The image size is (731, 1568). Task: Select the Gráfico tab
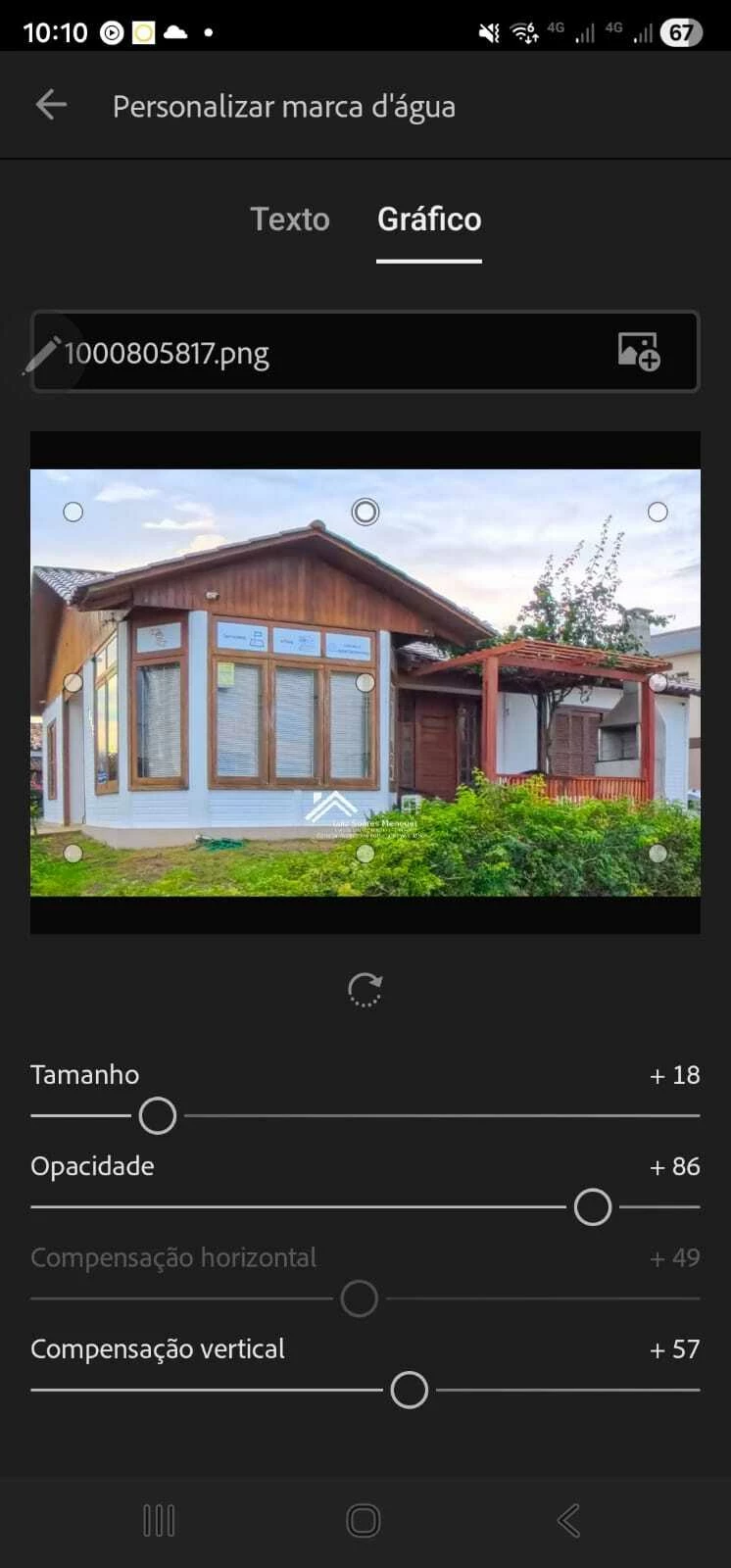tap(429, 220)
